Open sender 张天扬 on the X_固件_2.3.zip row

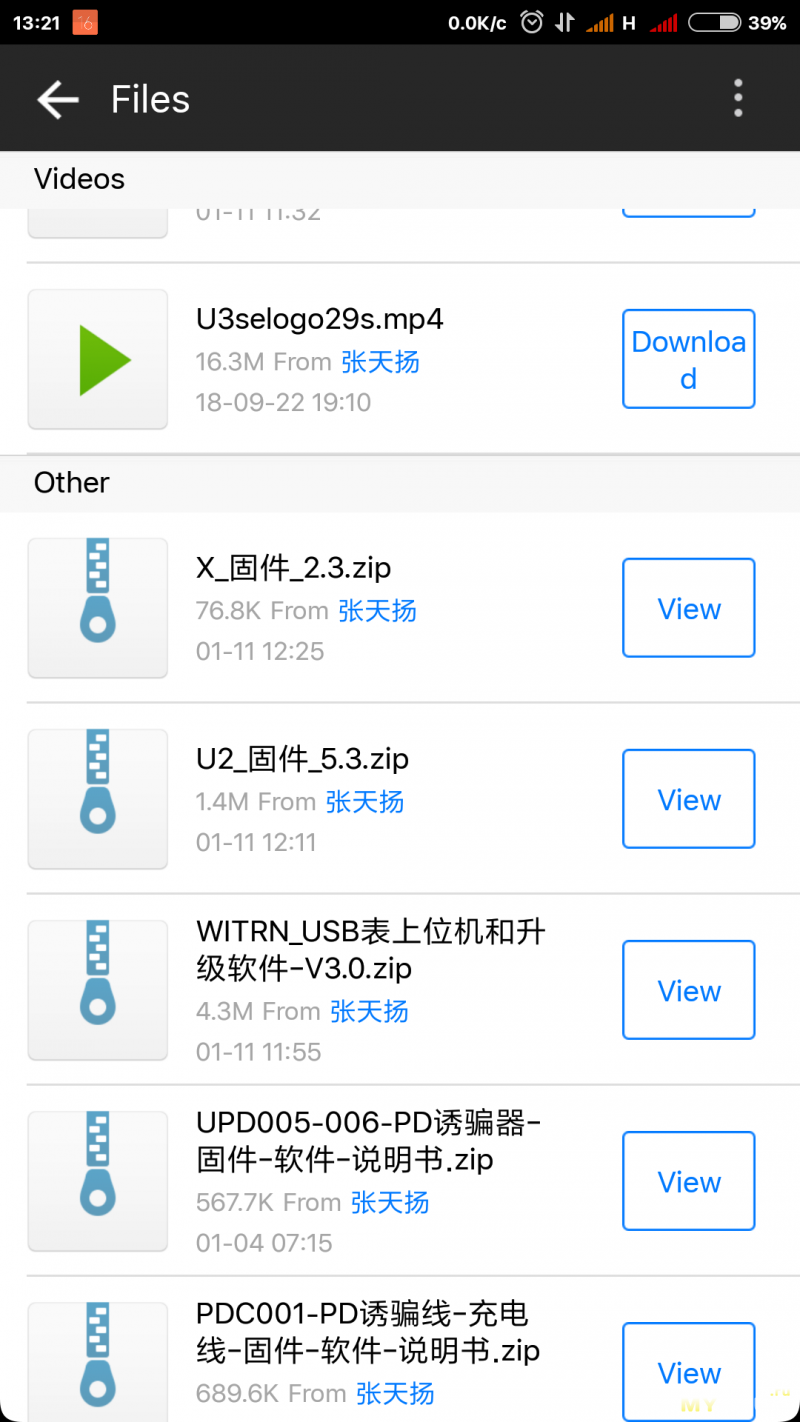click(x=377, y=611)
